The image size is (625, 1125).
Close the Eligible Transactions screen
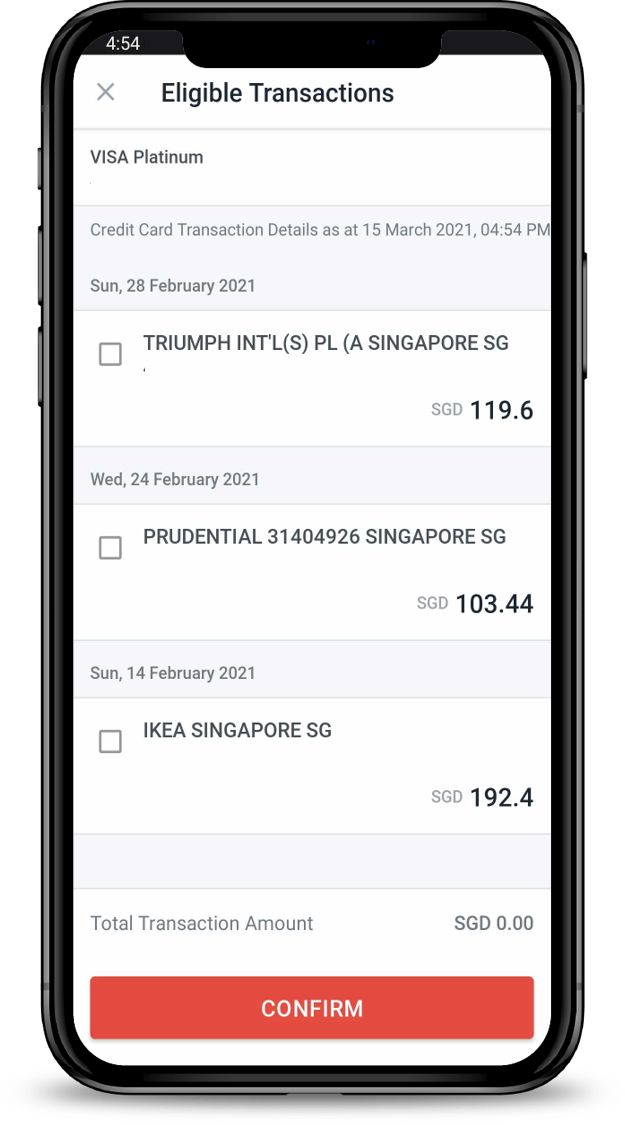click(105, 92)
